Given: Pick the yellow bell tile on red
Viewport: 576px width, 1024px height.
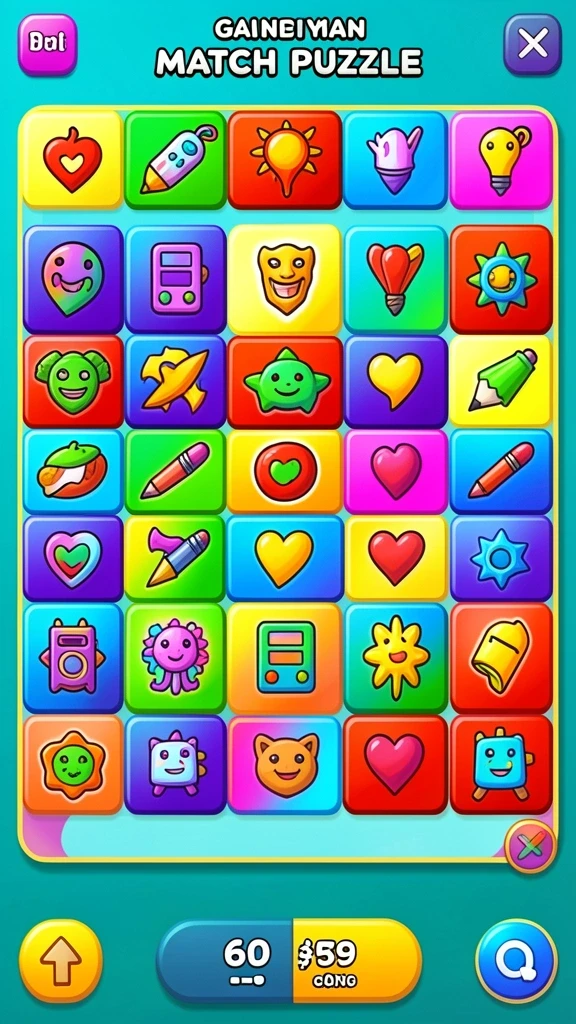Looking at the screenshot, I should [x=501, y=658].
